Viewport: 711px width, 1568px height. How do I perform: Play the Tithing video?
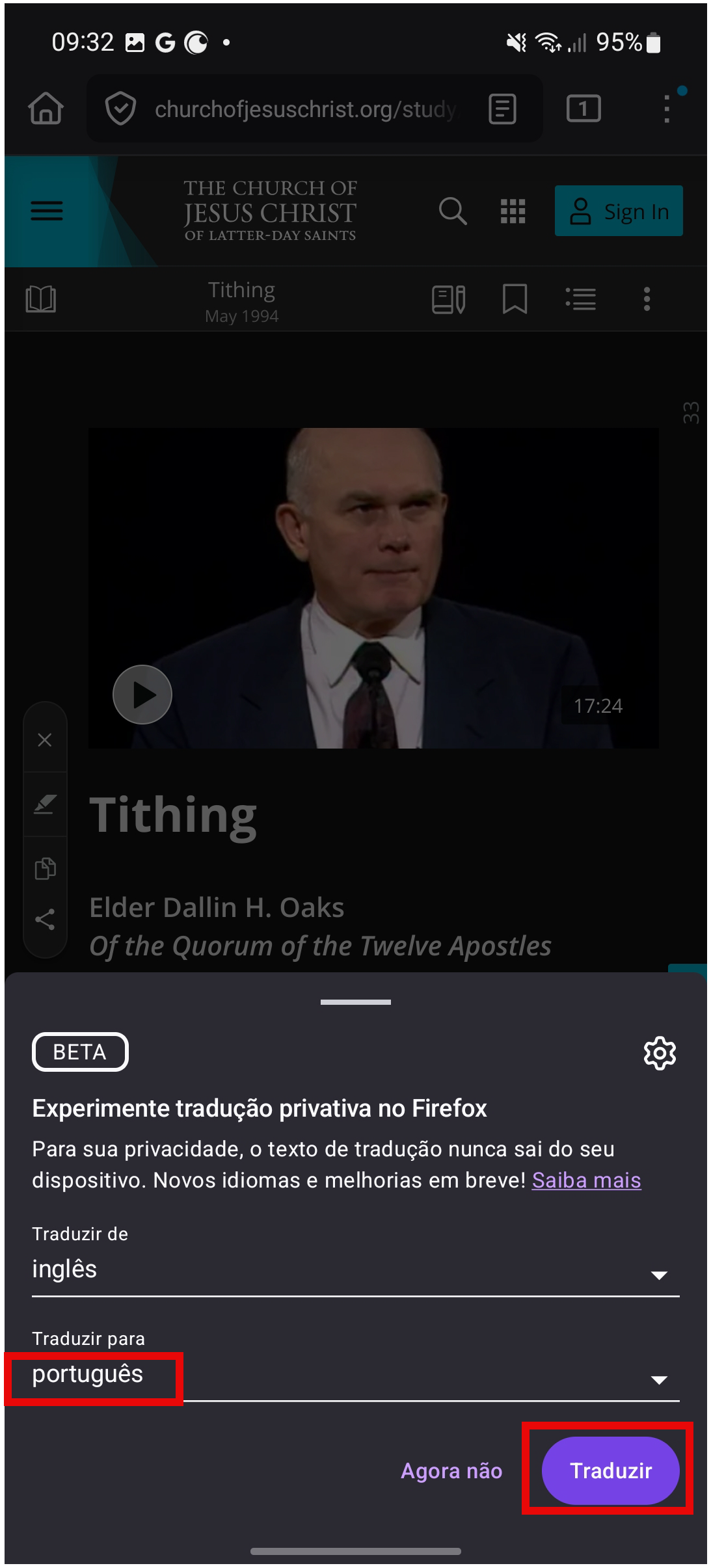(142, 695)
